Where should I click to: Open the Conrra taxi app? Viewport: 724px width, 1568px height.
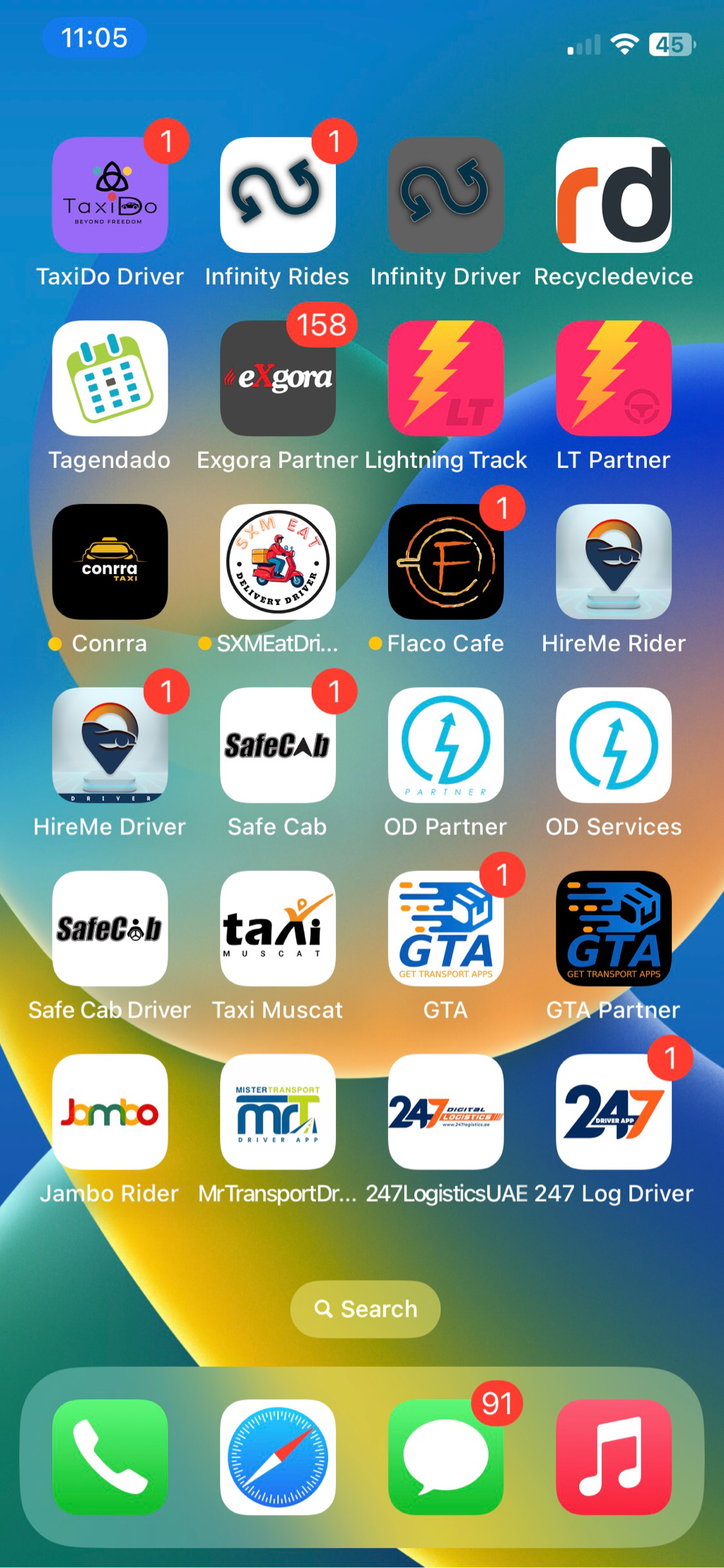pyautogui.click(x=110, y=561)
